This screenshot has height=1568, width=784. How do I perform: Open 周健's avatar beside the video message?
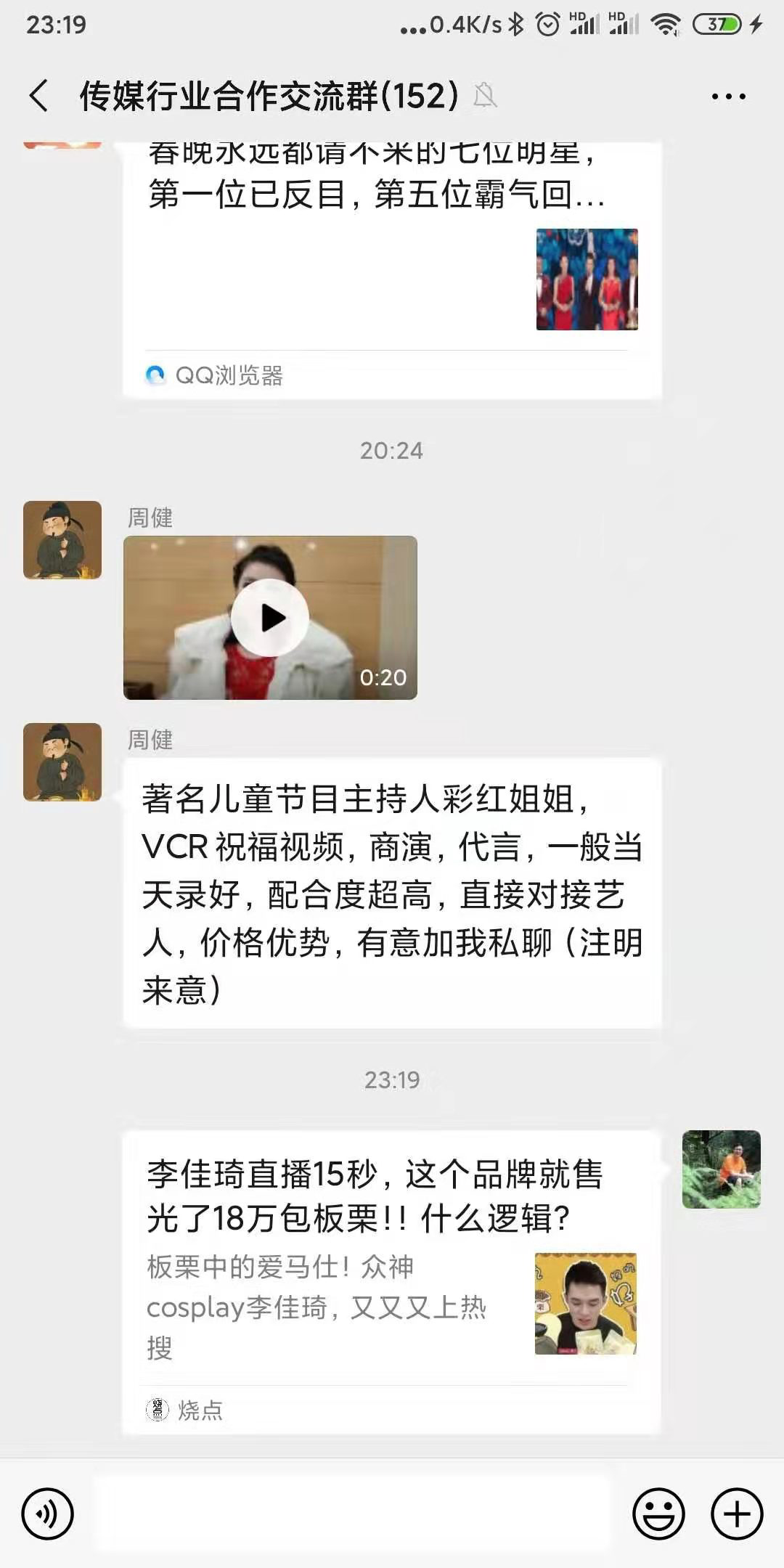tap(62, 540)
